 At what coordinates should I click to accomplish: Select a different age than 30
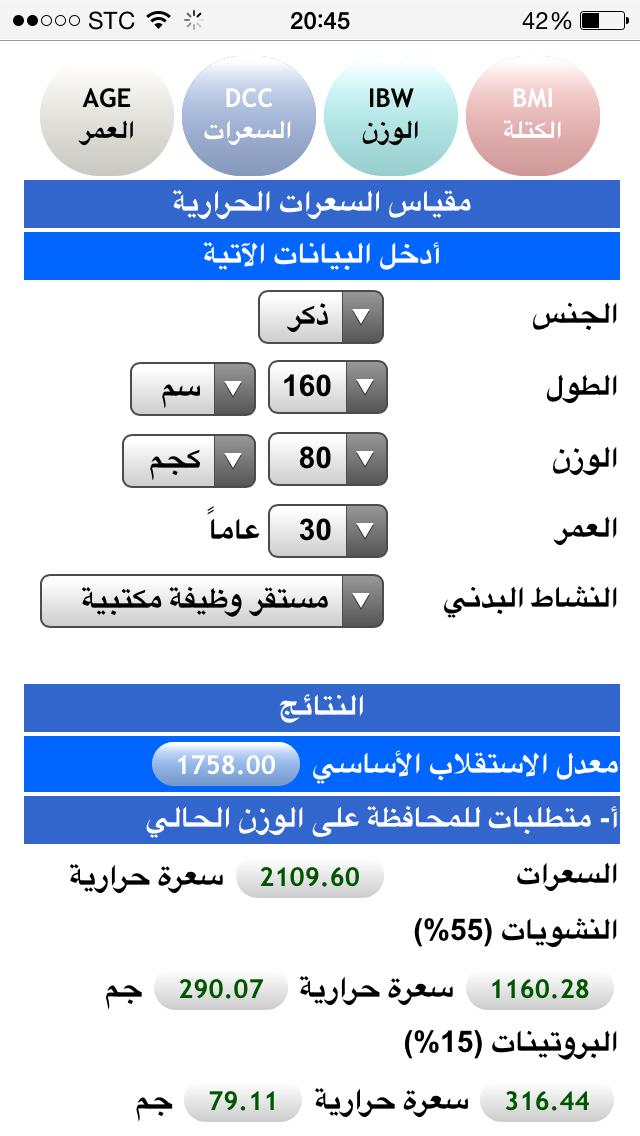click(x=327, y=529)
